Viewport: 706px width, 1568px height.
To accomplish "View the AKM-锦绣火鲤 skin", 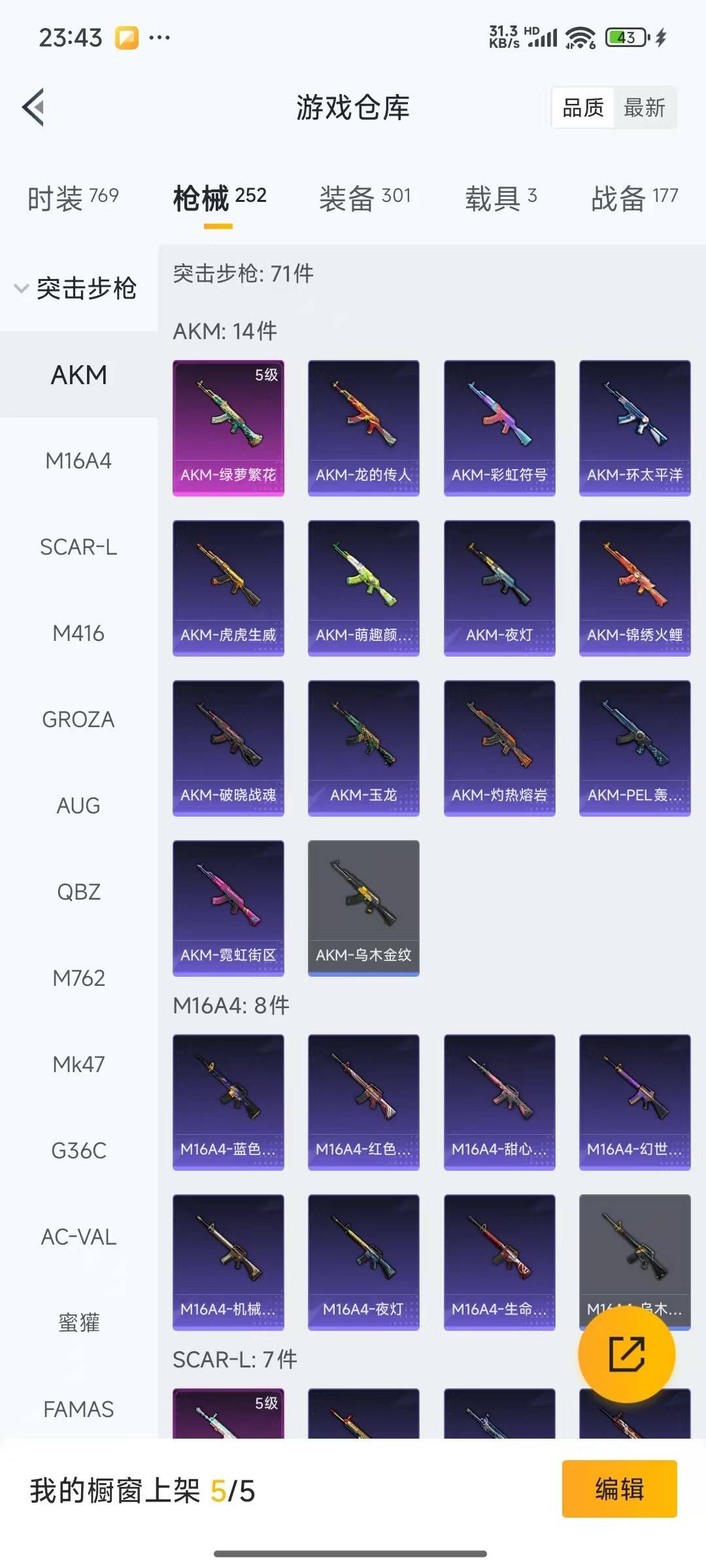I will pos(635,588).
